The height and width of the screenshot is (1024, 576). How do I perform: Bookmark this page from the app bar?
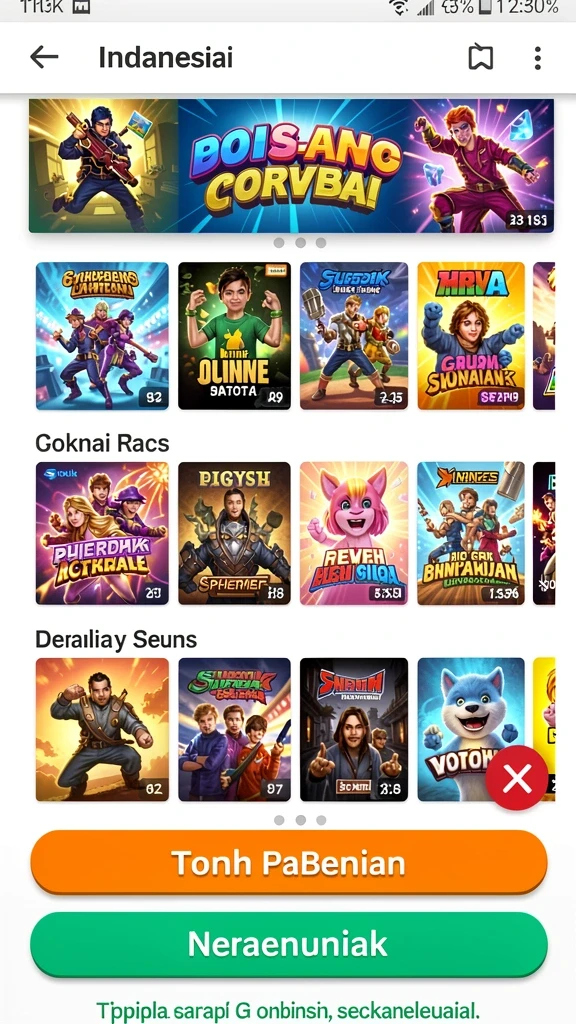(481, 57)
